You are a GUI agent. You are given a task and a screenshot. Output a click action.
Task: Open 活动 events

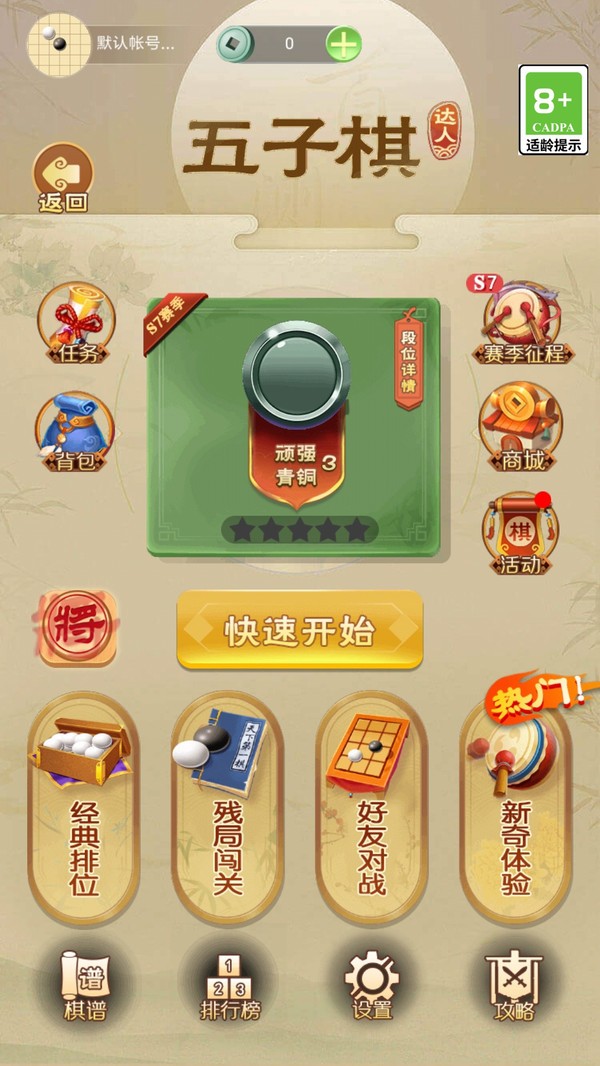pos(520,535)
